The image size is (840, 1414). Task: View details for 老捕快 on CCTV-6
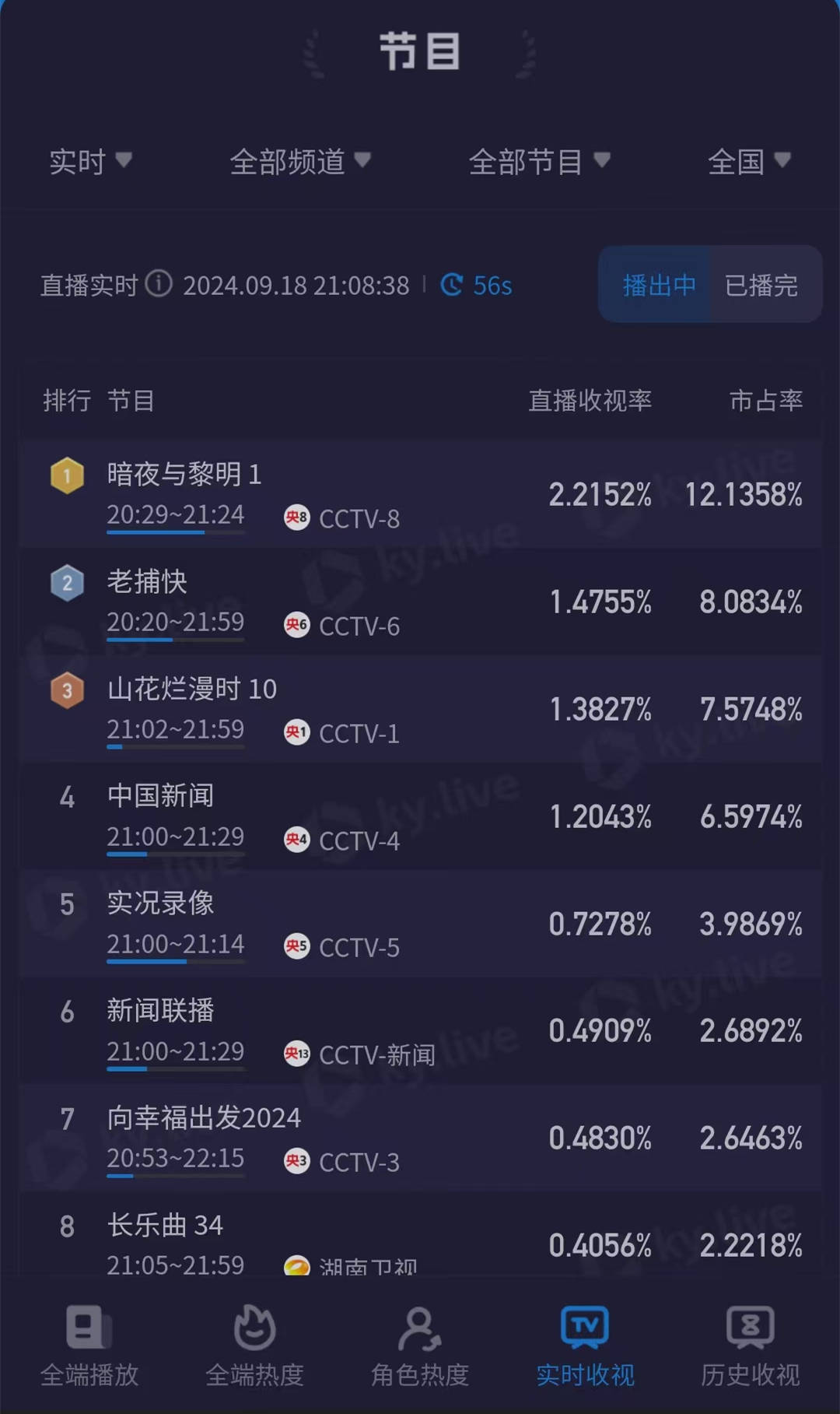pos(420,602)
